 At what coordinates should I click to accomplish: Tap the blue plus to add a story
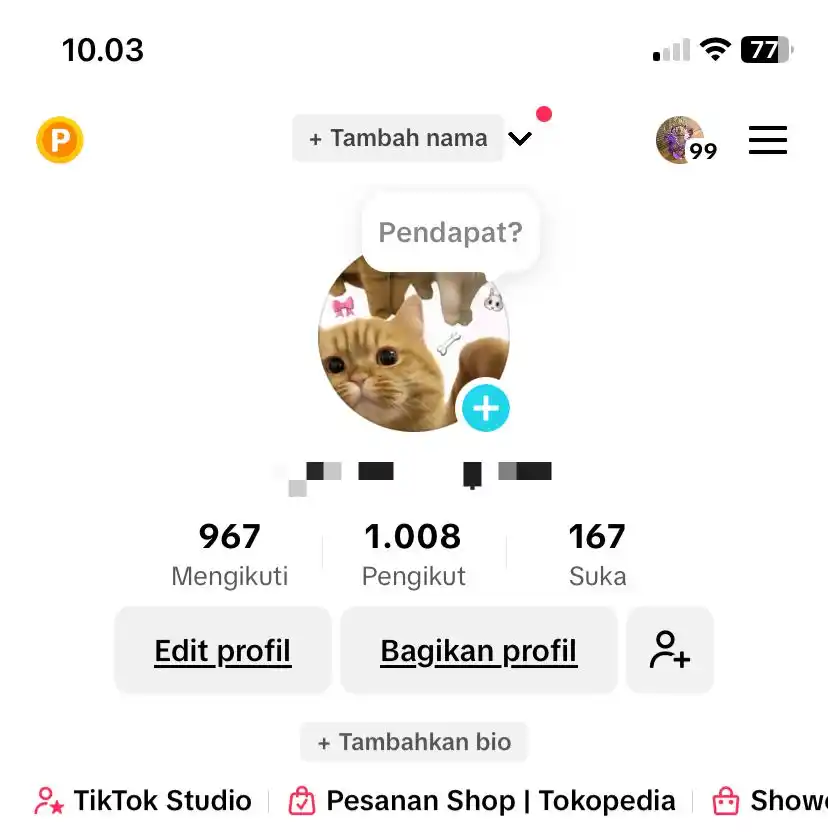[x=486, y=408]
